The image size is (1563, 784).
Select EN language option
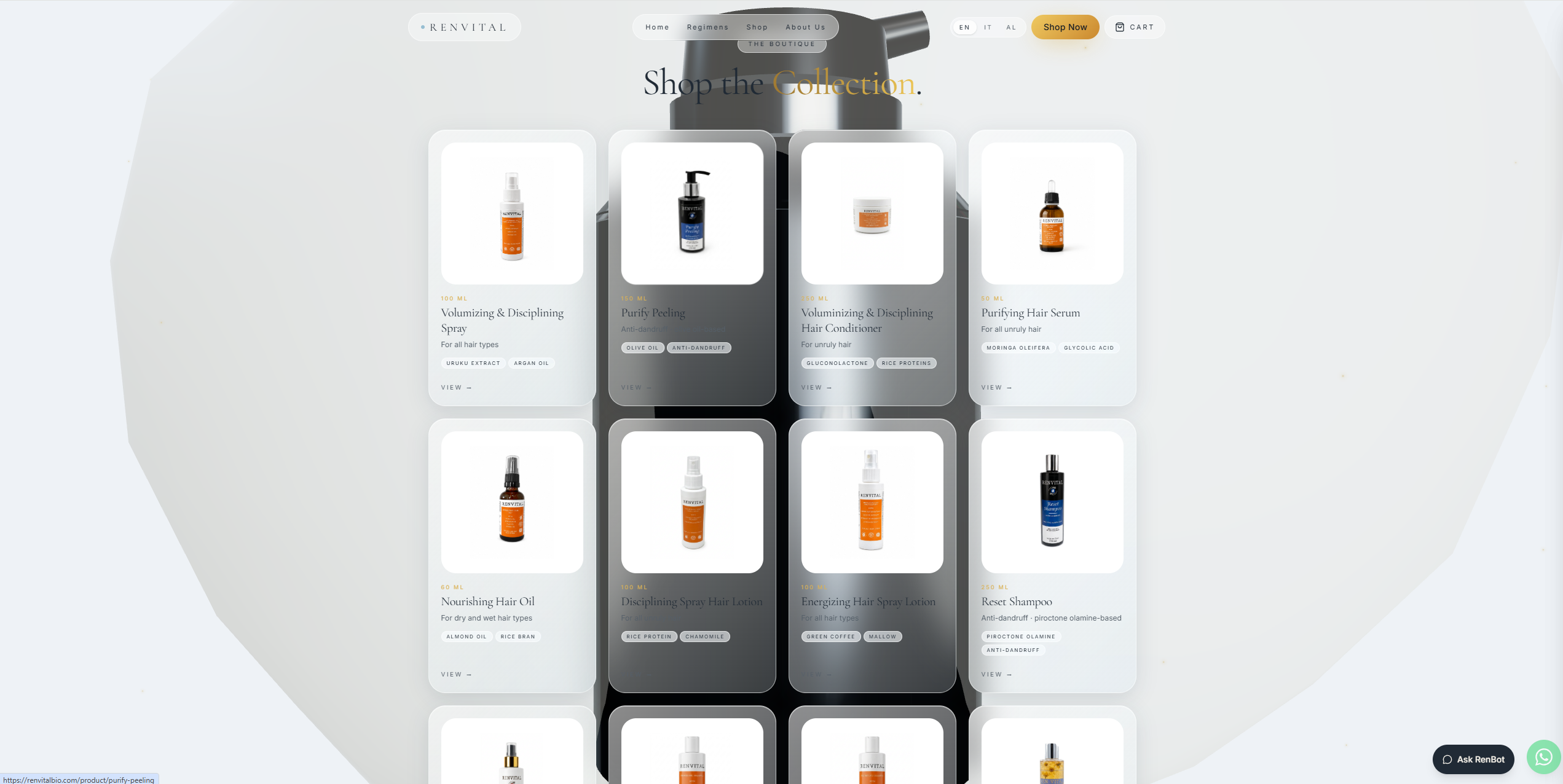pos(964,27)
